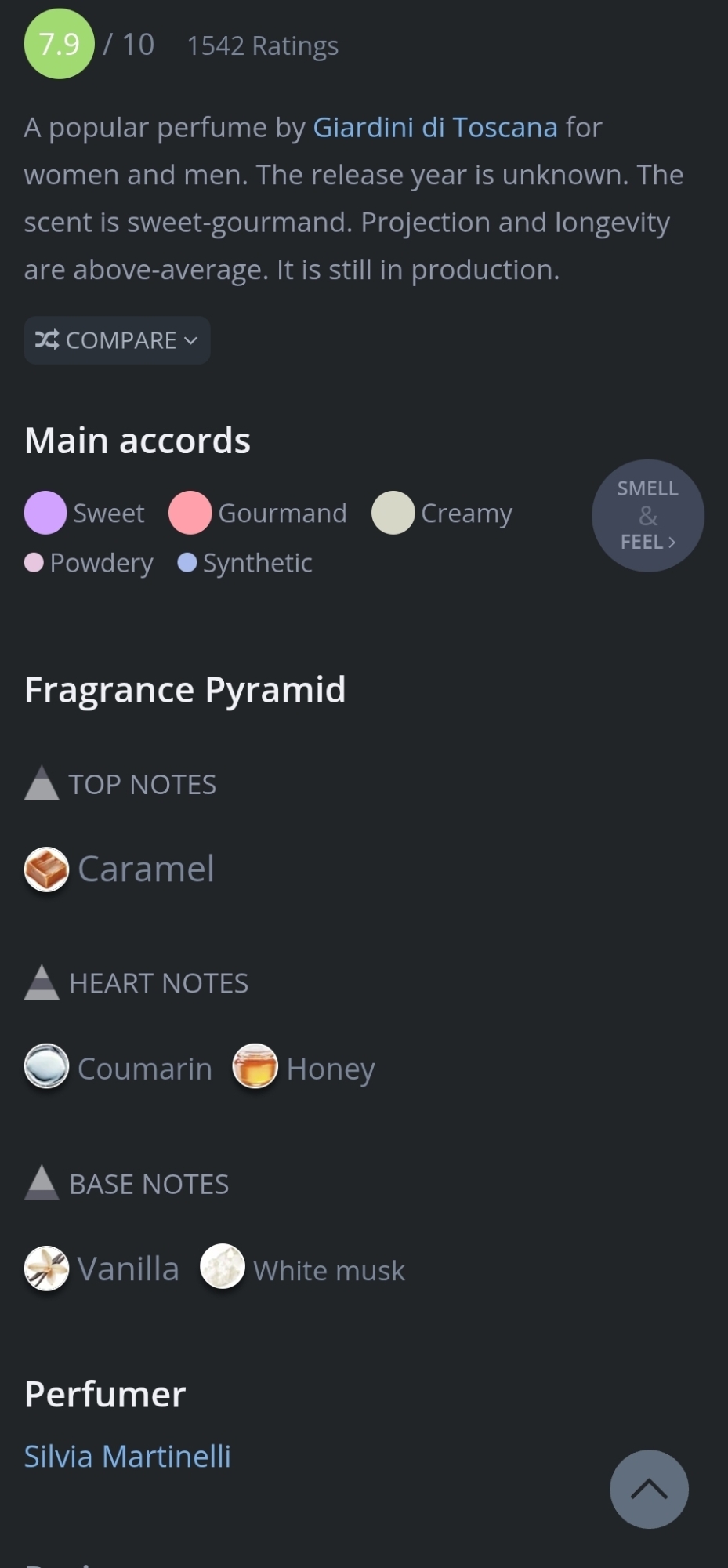This screenshot has width=728, height=1568.
Task: Open the Honey heart note
Action: pyautogui.click(x=304, y=1069)
